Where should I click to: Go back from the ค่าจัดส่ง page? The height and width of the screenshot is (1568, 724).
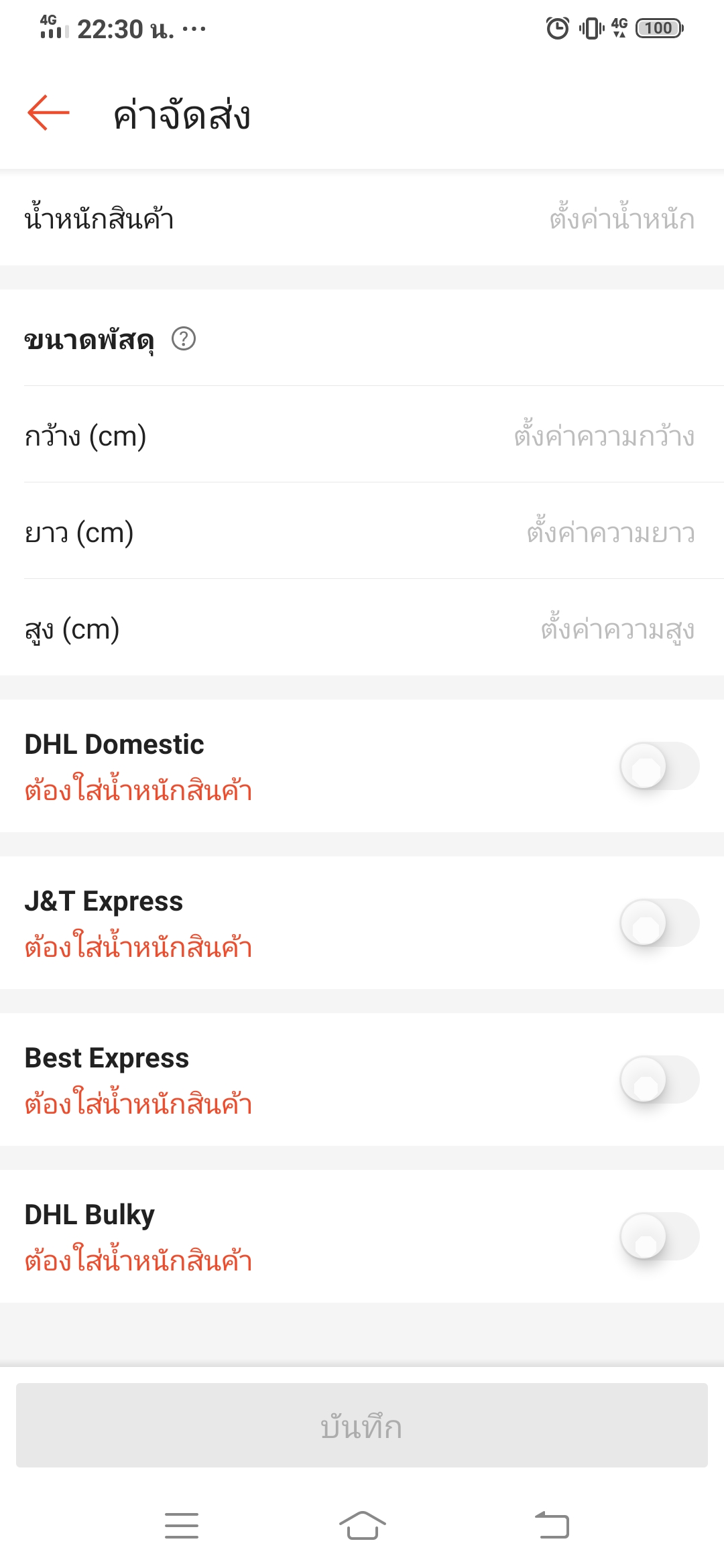coord(48,113)
